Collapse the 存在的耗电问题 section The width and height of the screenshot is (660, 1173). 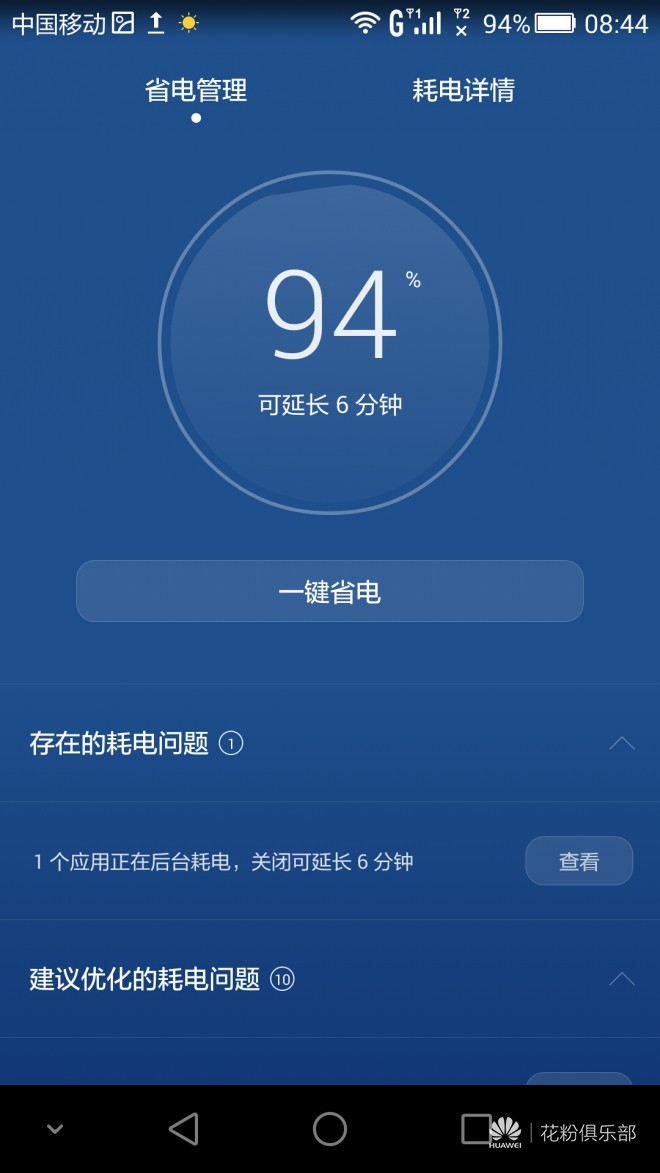(x=621, y=743)
